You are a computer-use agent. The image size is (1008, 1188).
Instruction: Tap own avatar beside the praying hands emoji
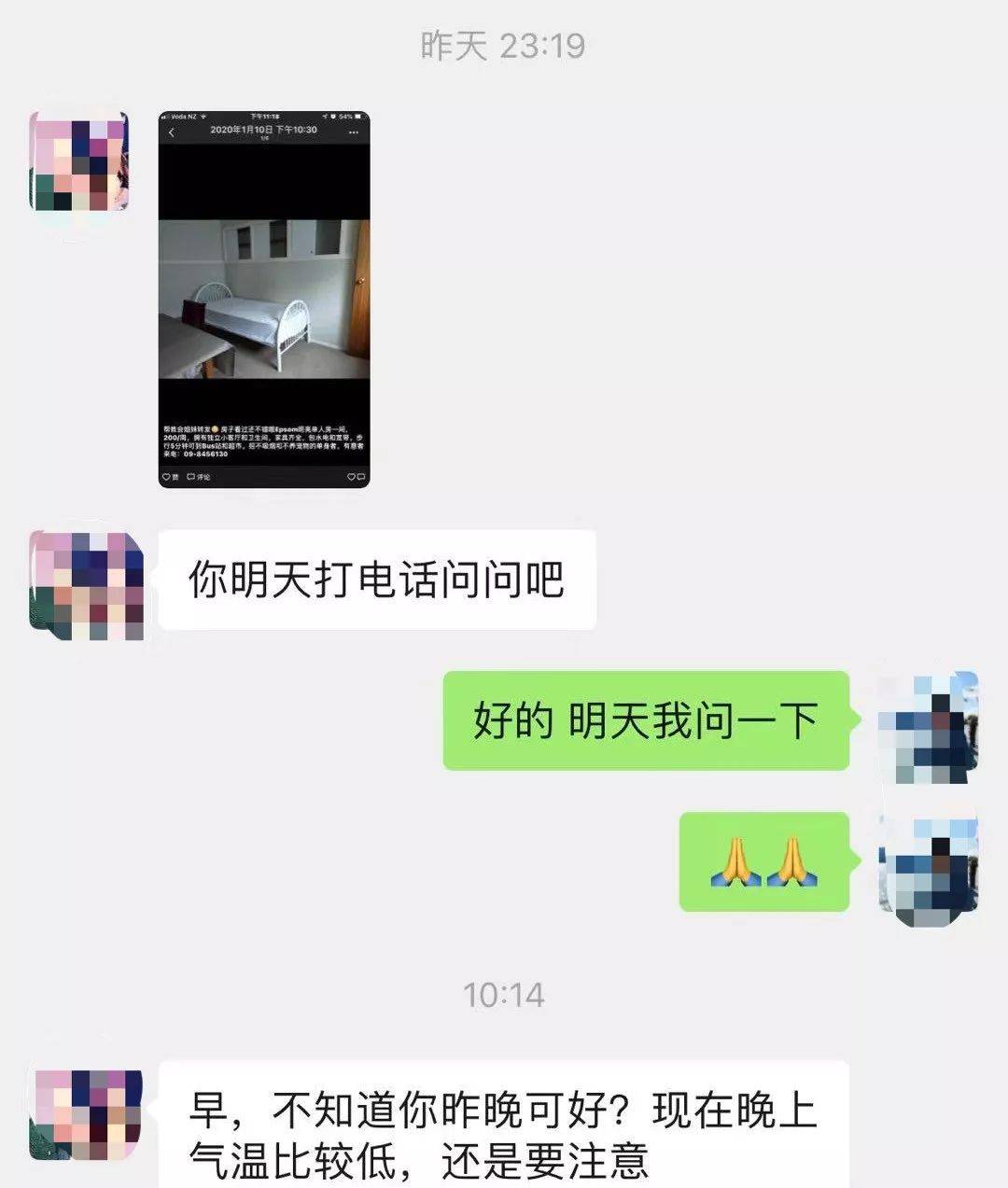[x=928, y=870]
